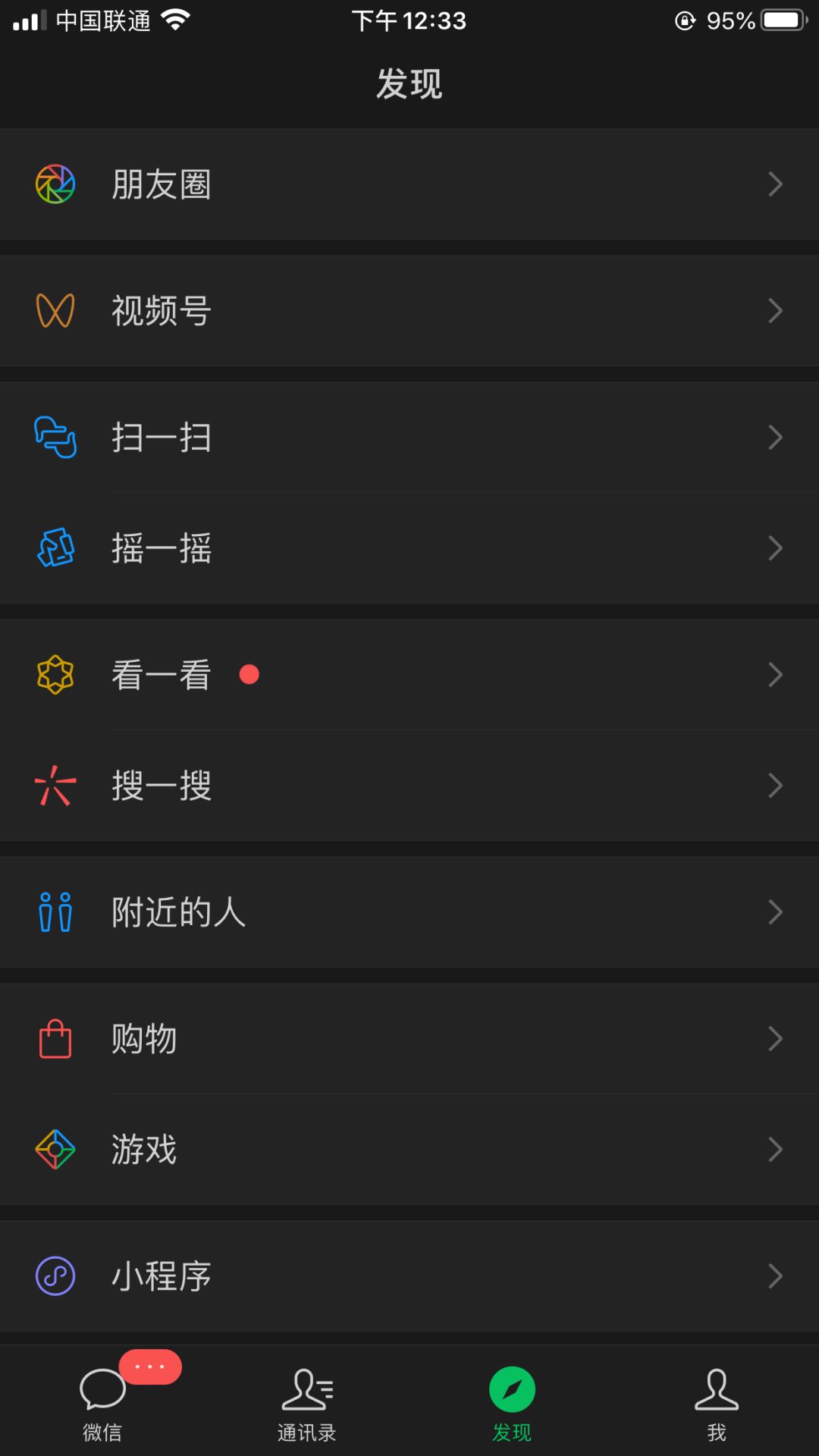Image resolution: width=819 pixels, height=1456 pixels.
Task: Open Top Stories via 看一看 icon
Action: [55, 673]
